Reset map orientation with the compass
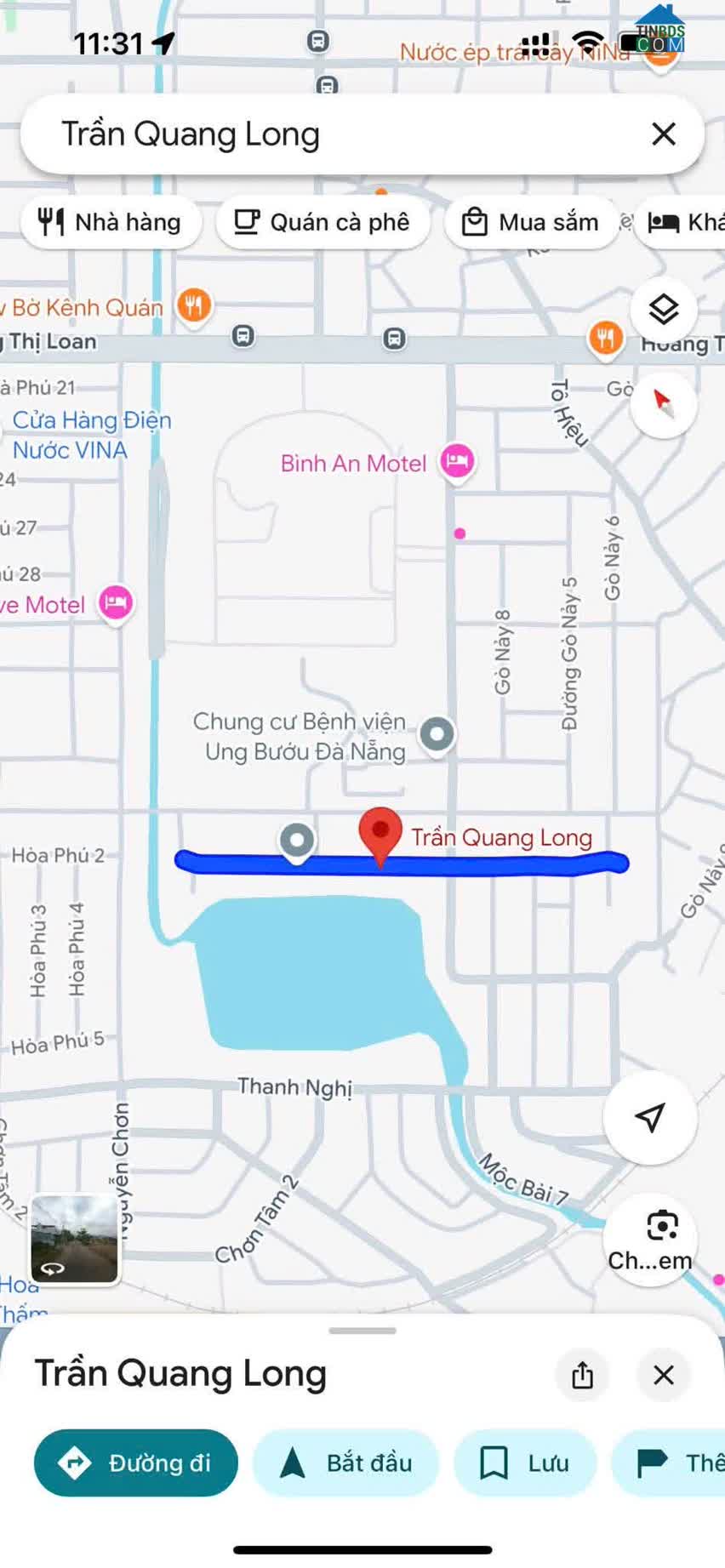 (664, 403)
